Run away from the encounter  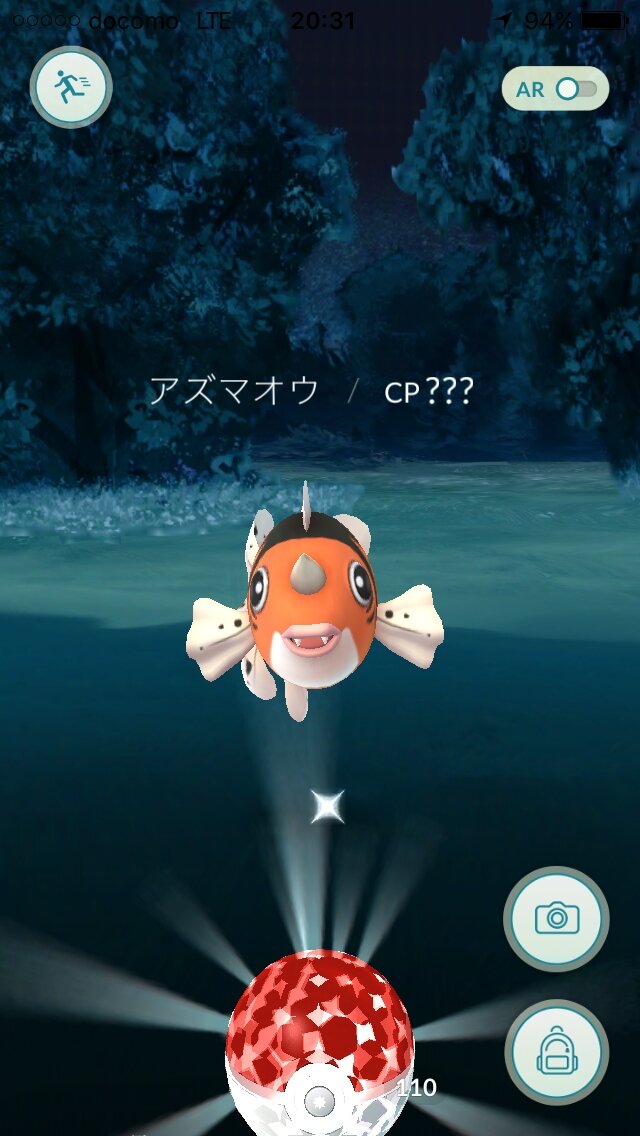71,88
